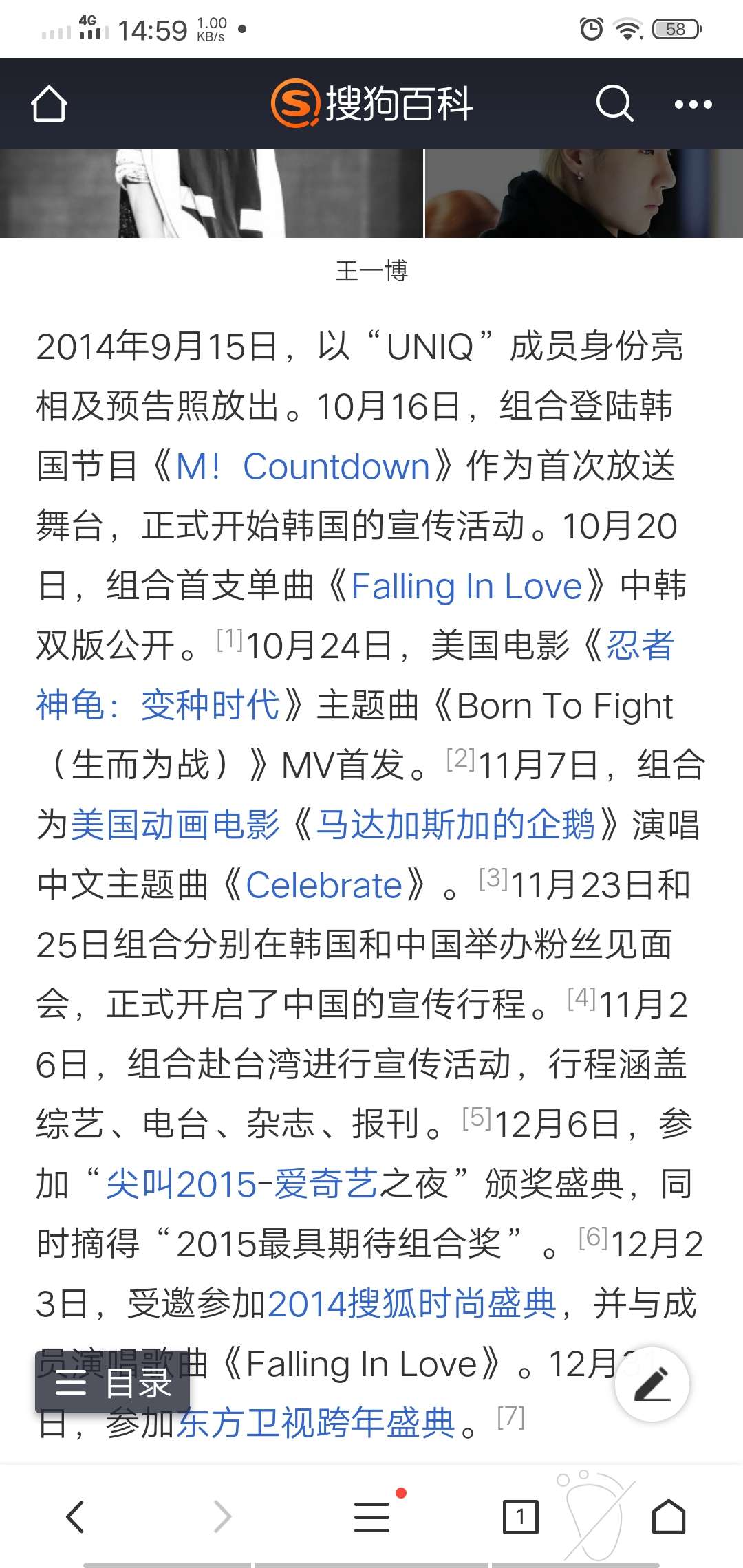Open the browser tabs switcher

(520, 1516)
